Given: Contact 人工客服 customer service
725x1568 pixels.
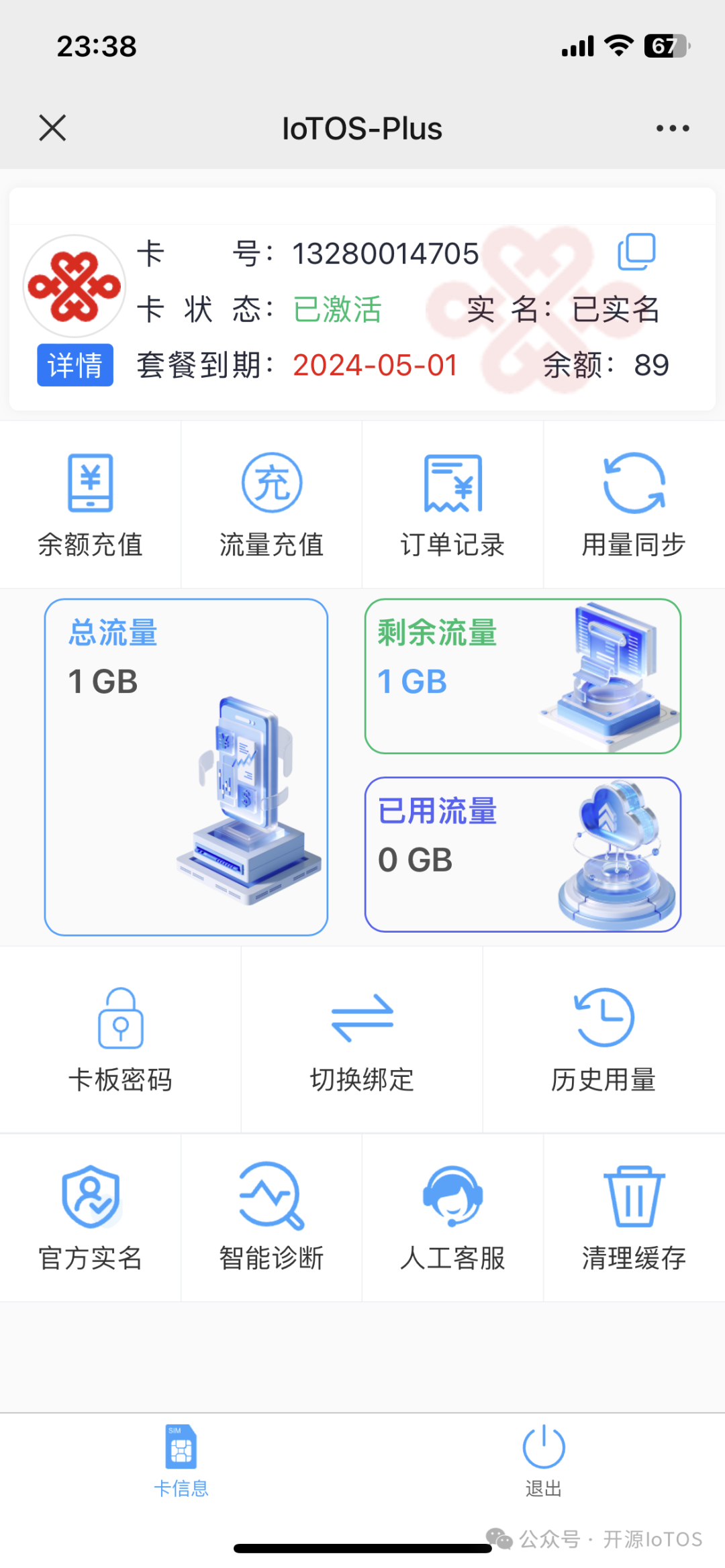Looking at the screenshot, I should 452,1218.
